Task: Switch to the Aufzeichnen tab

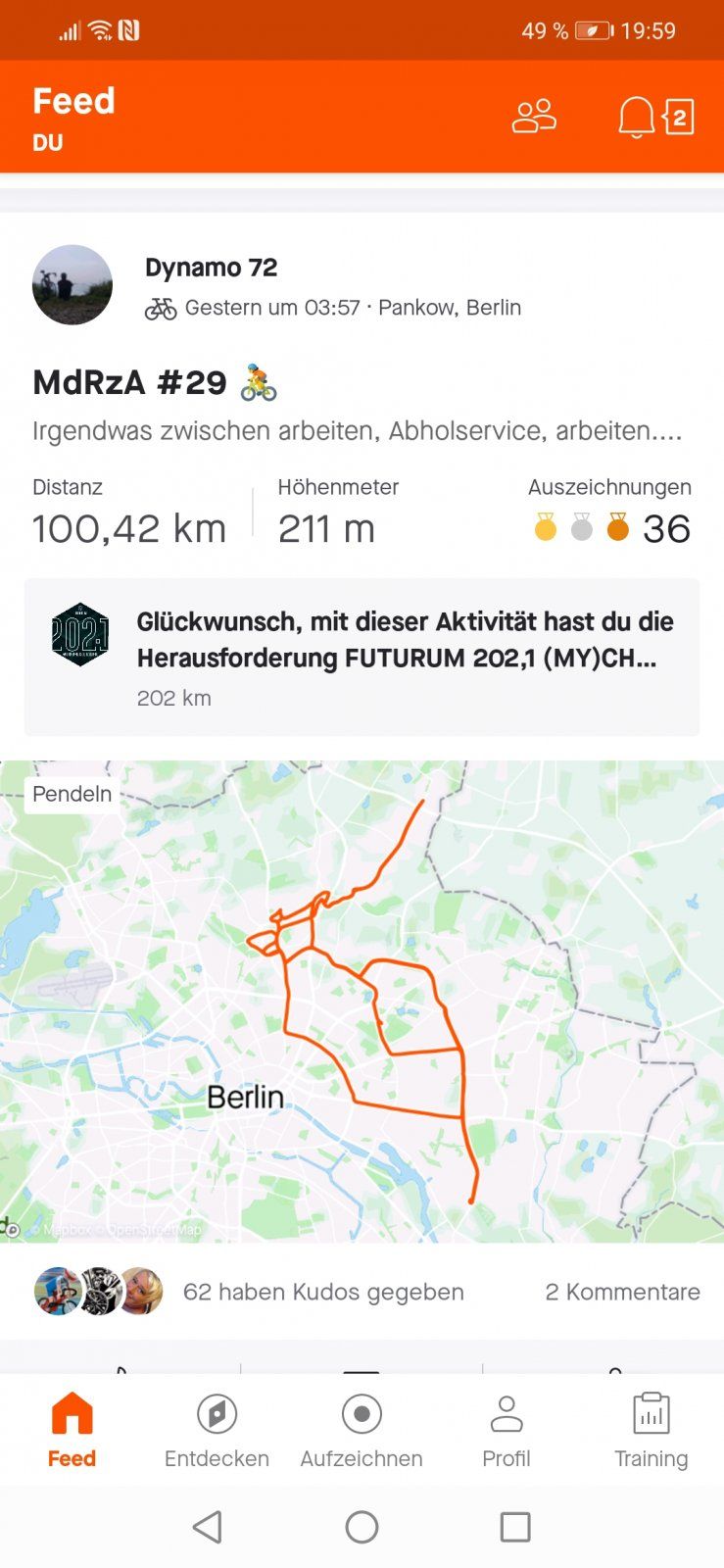Action: point(362,1431)
